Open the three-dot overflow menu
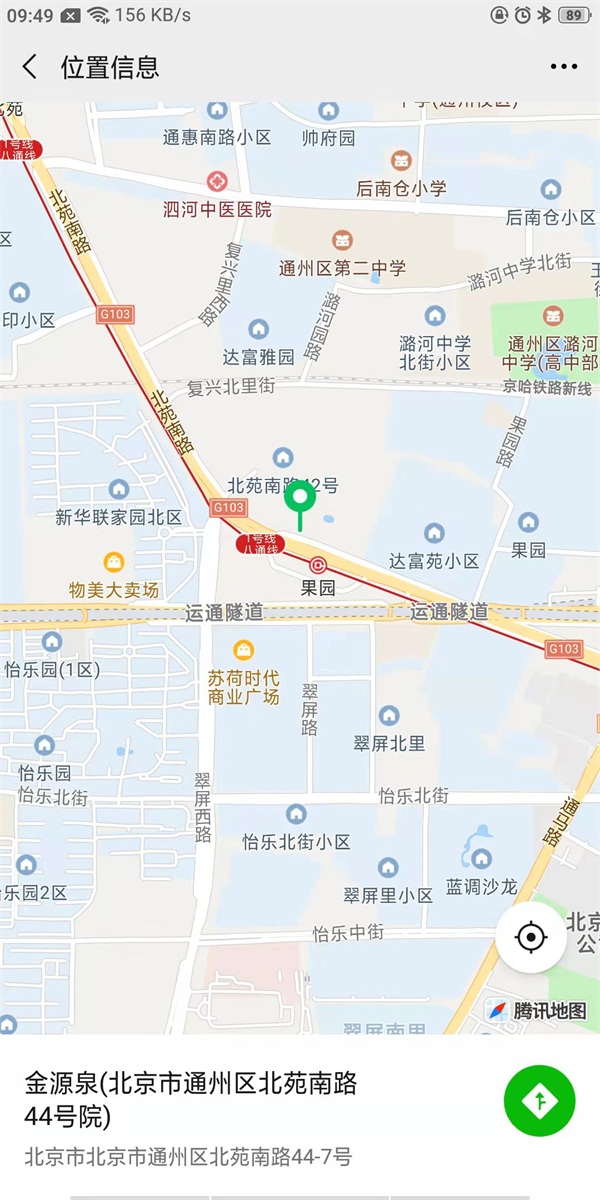This screenshot has width=600, height=1200. [564, 67]
